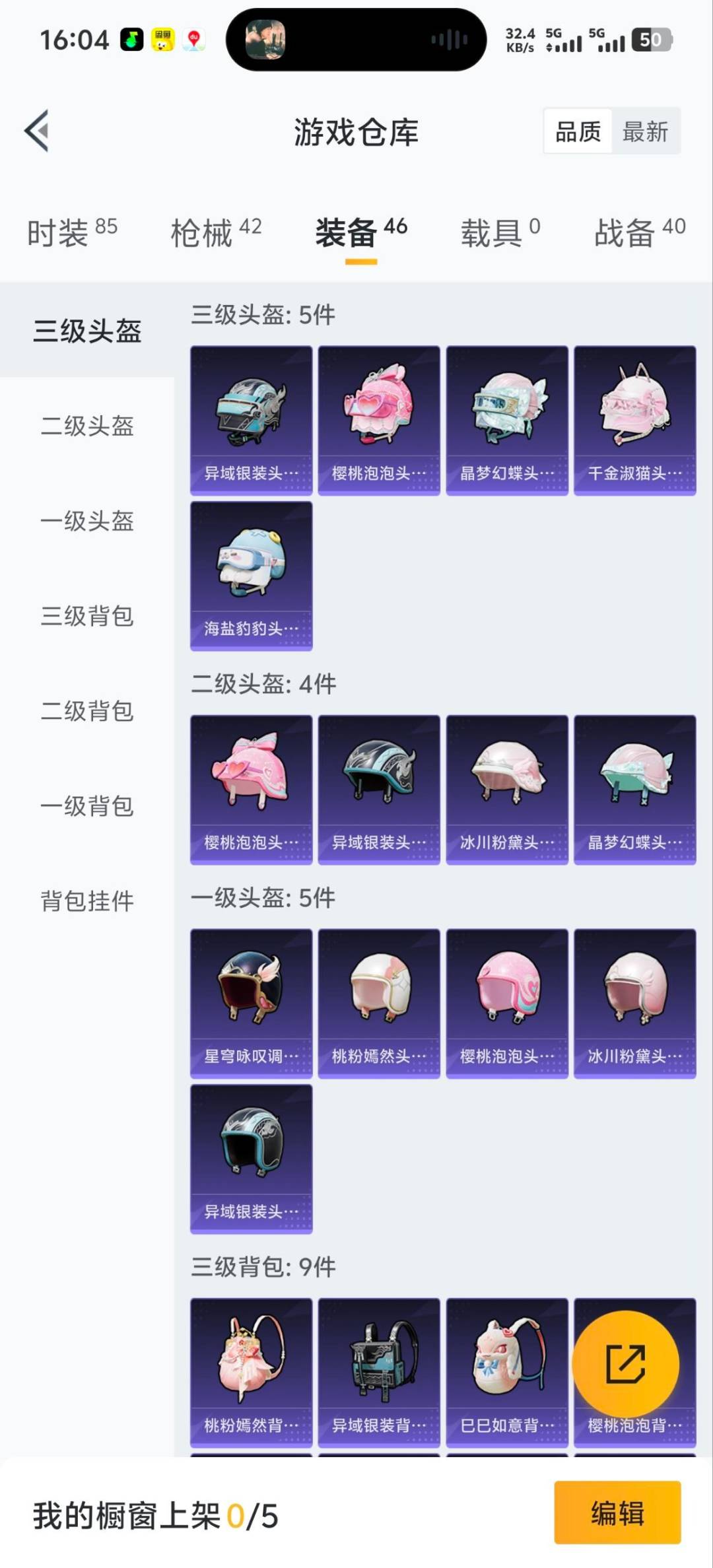
Task: Select 三级背包 in the side list
Action: (88, 617)
